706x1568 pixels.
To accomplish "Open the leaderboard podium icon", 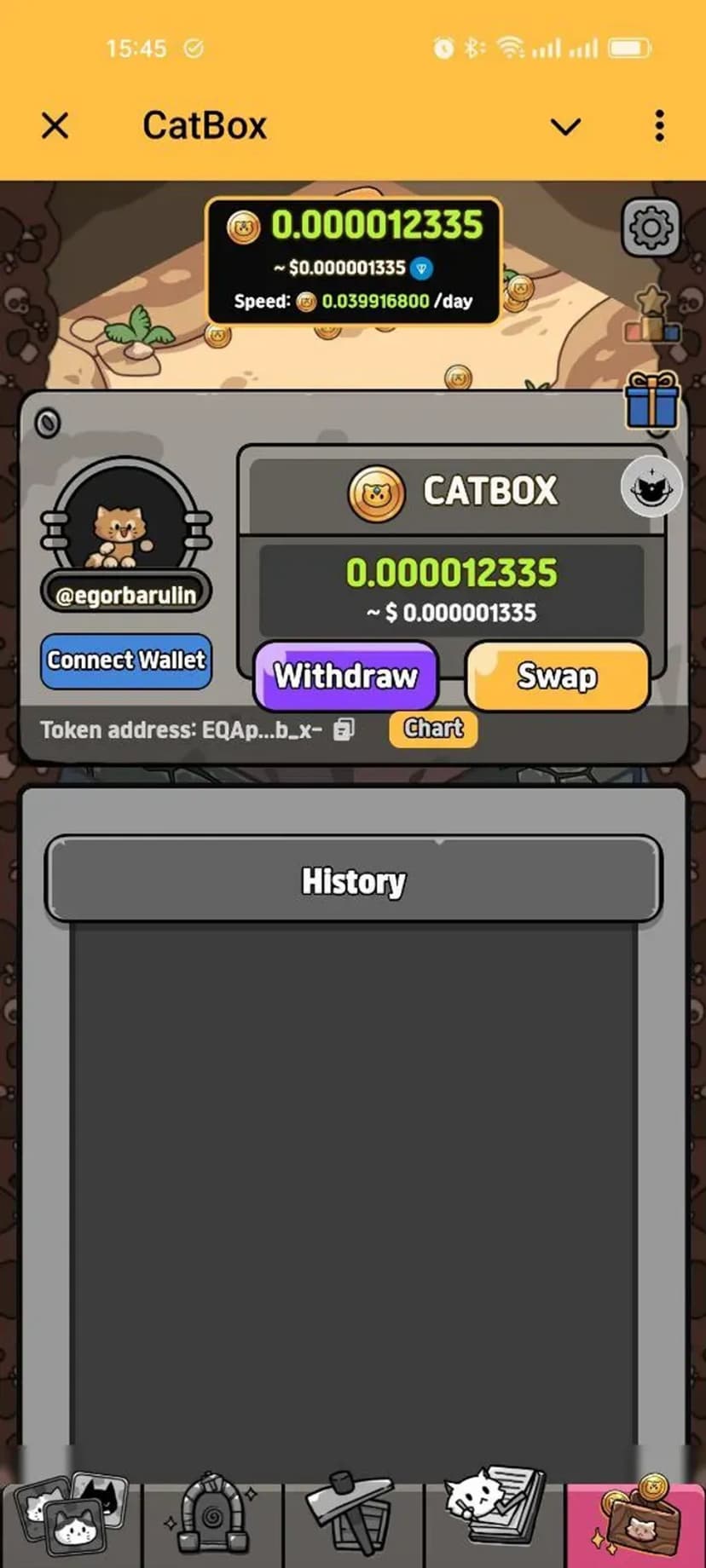I will (652, 317).
